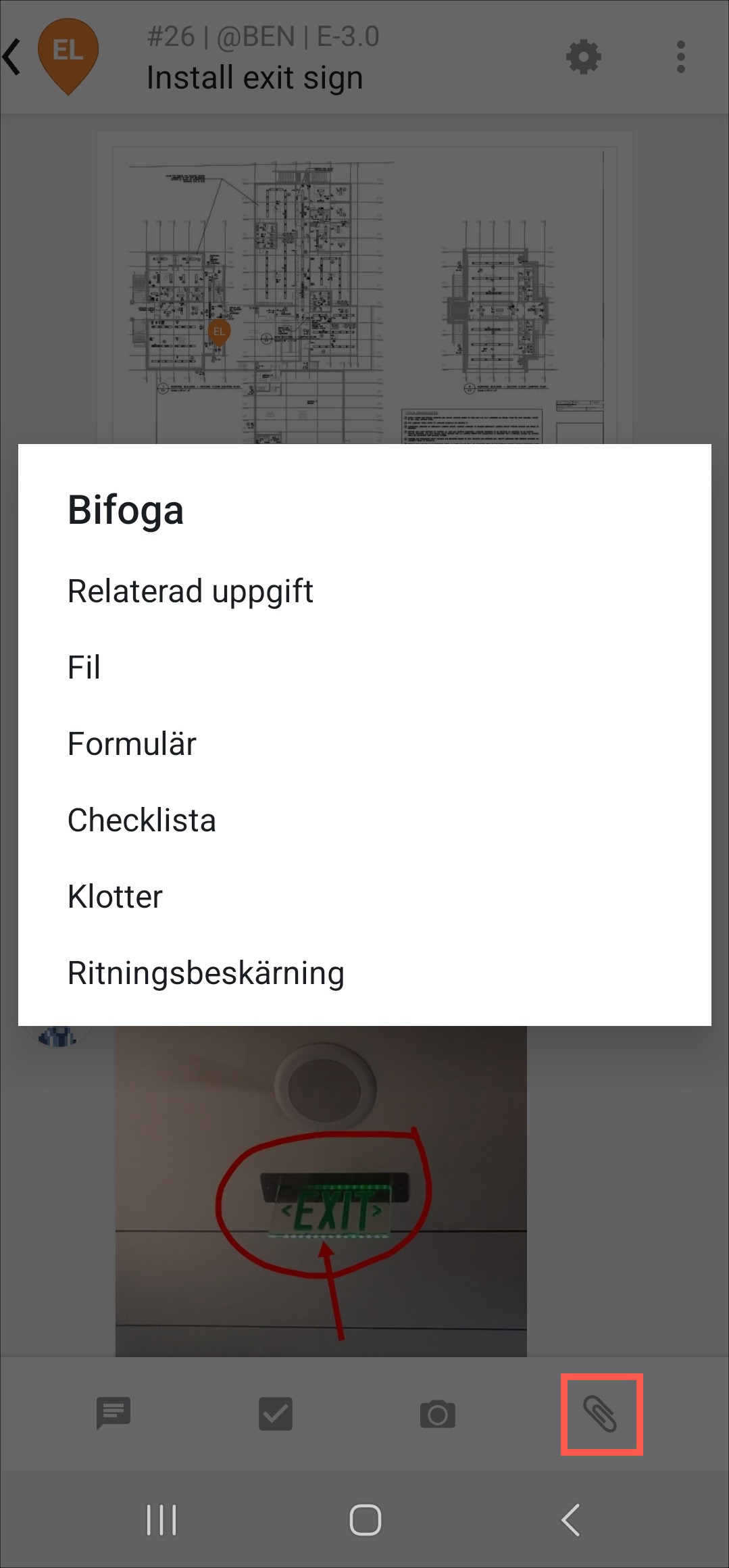Viewport: 729px width, 1568px height.
Task: Open the comment message icon
Action: (x=114, y=1413)
